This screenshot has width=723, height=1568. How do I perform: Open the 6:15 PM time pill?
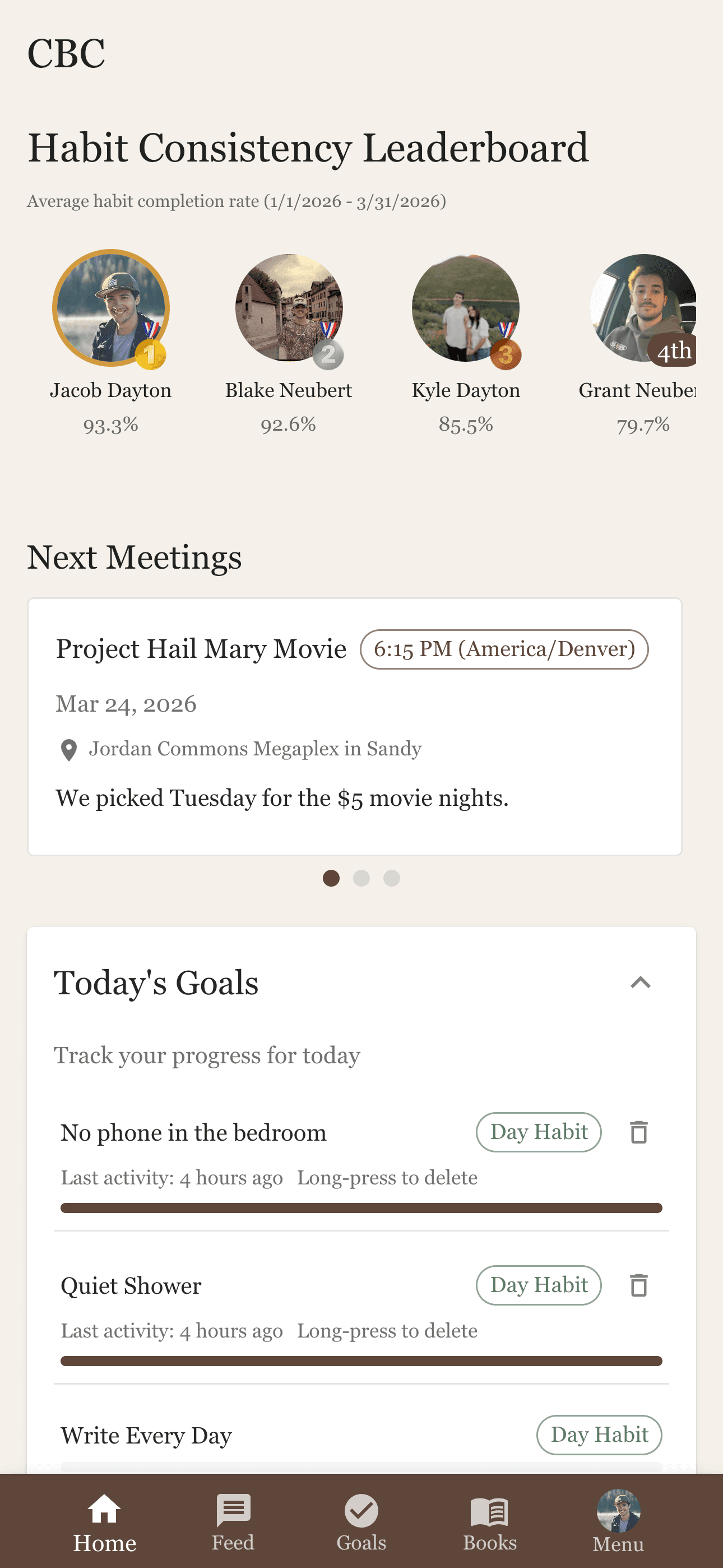click(504, 649)
